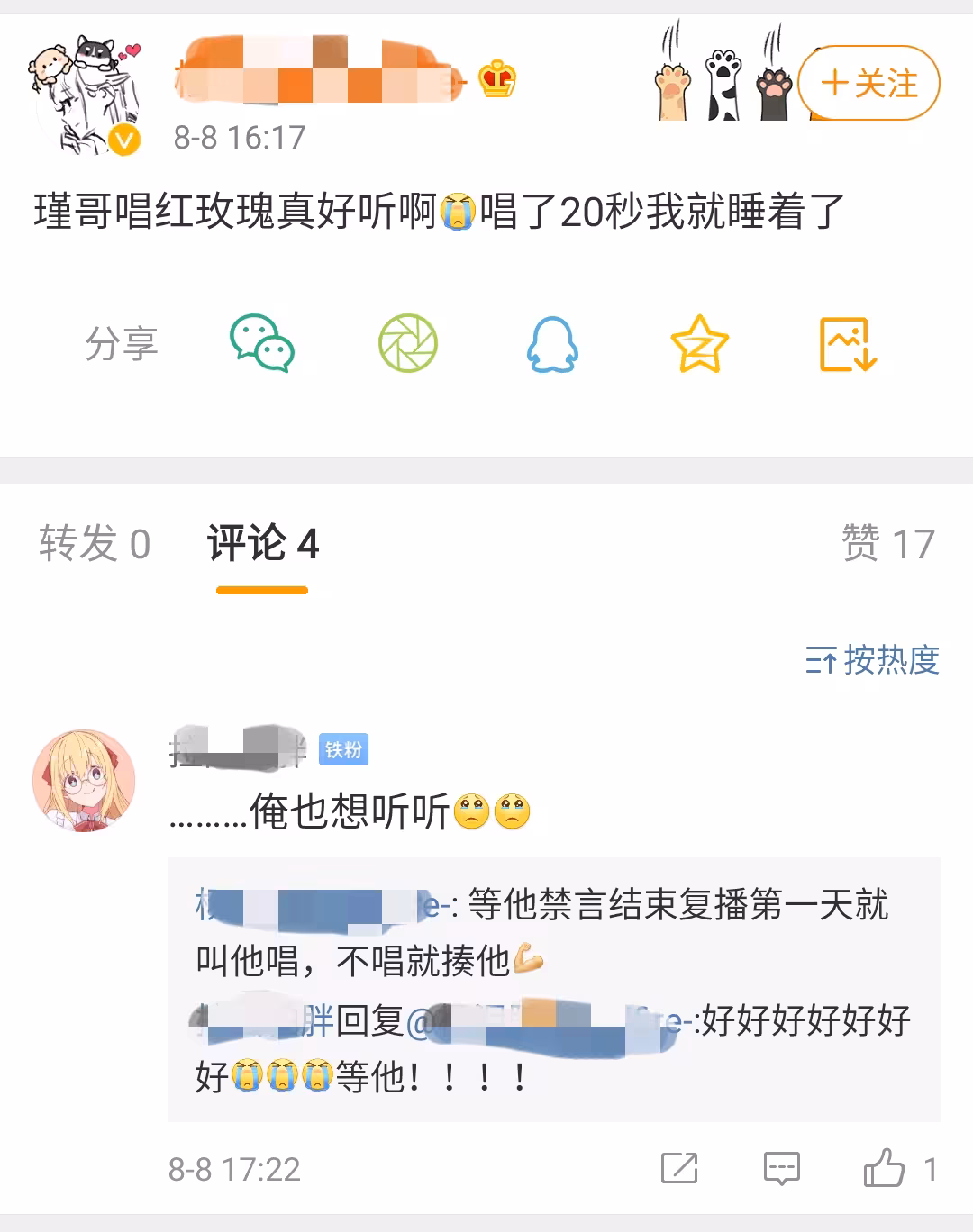973x1232 pixels.
Task: Share post to WeChat
Action: tap(261, 343)
